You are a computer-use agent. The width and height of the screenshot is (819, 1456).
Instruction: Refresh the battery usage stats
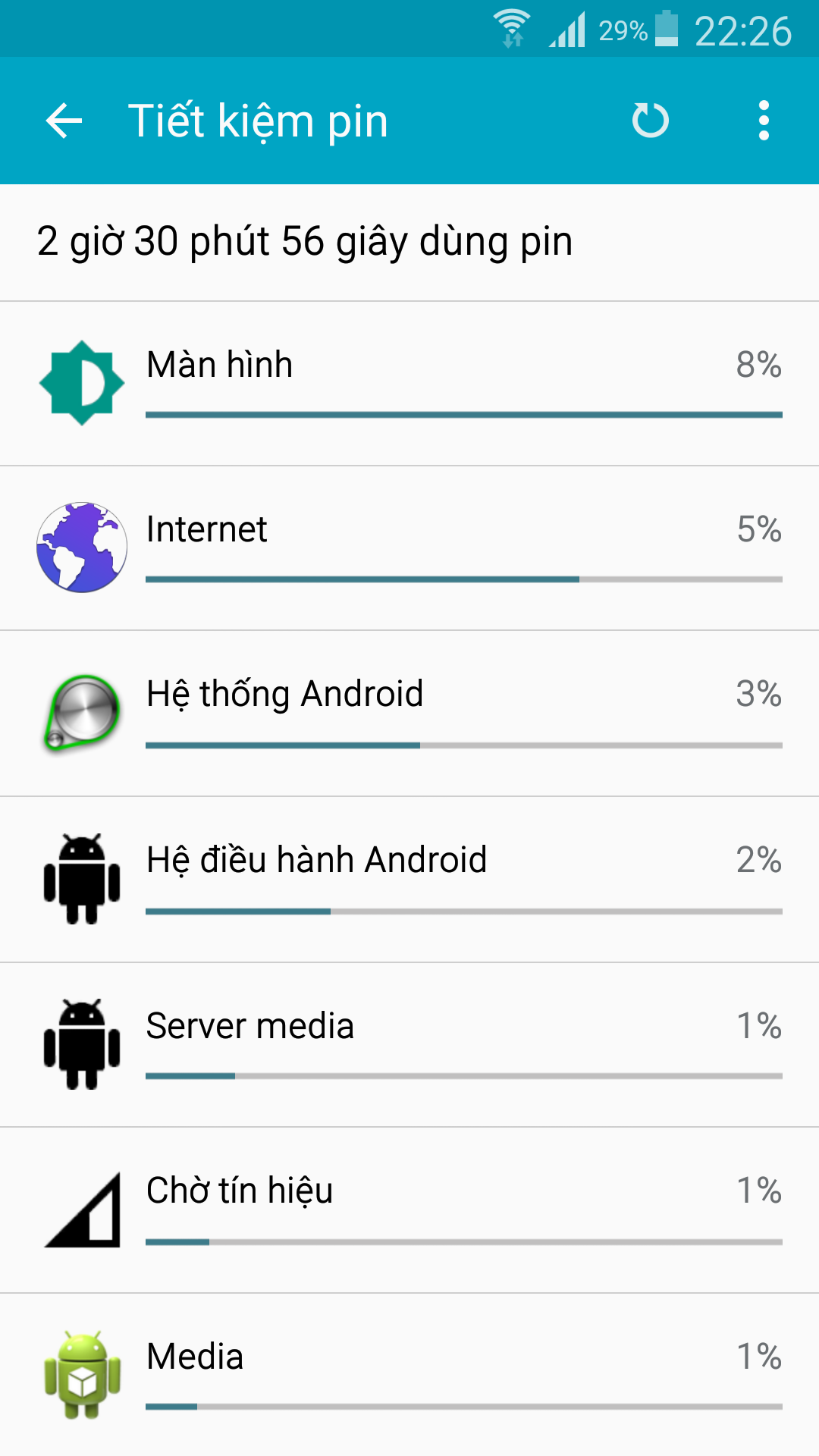point(650,121)
